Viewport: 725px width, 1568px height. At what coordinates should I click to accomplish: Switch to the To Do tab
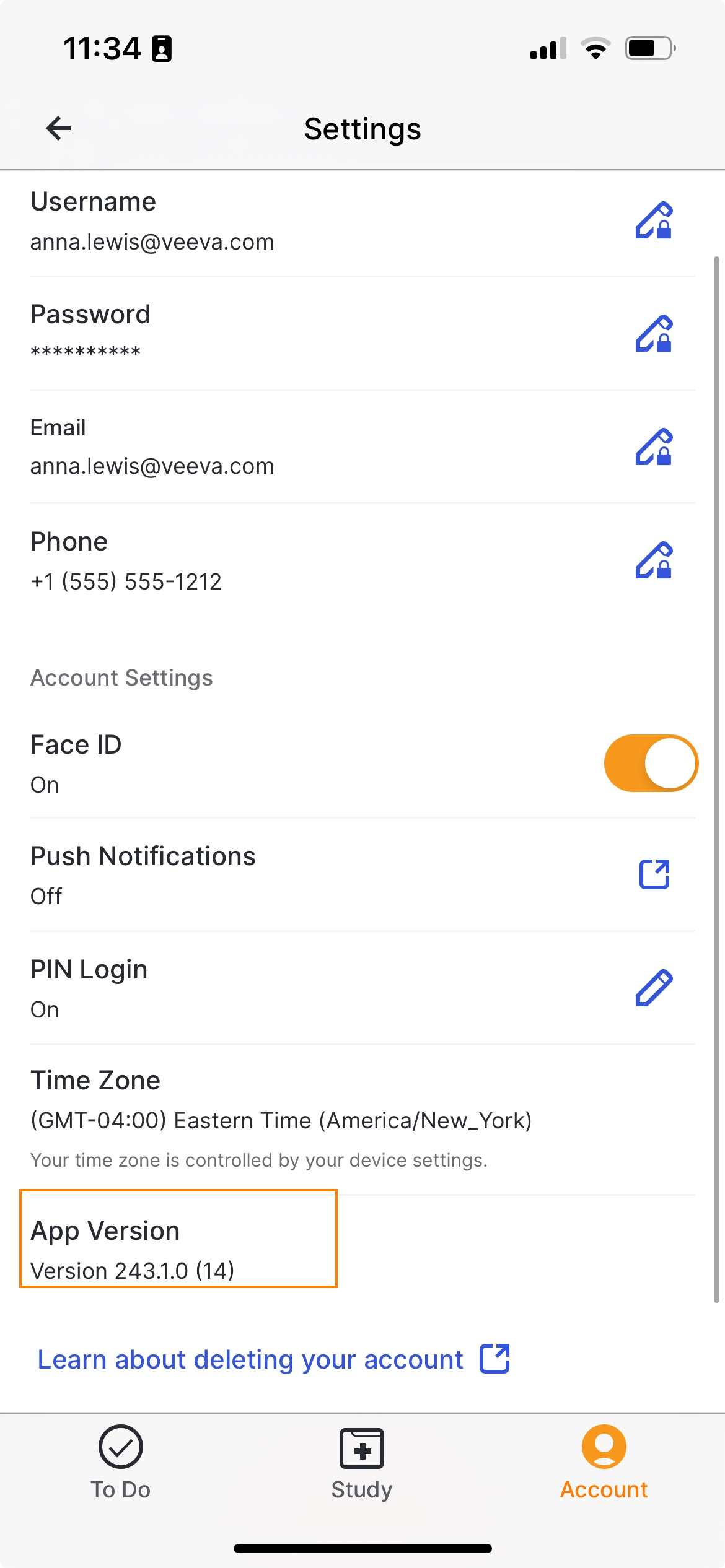point(121,1461)
